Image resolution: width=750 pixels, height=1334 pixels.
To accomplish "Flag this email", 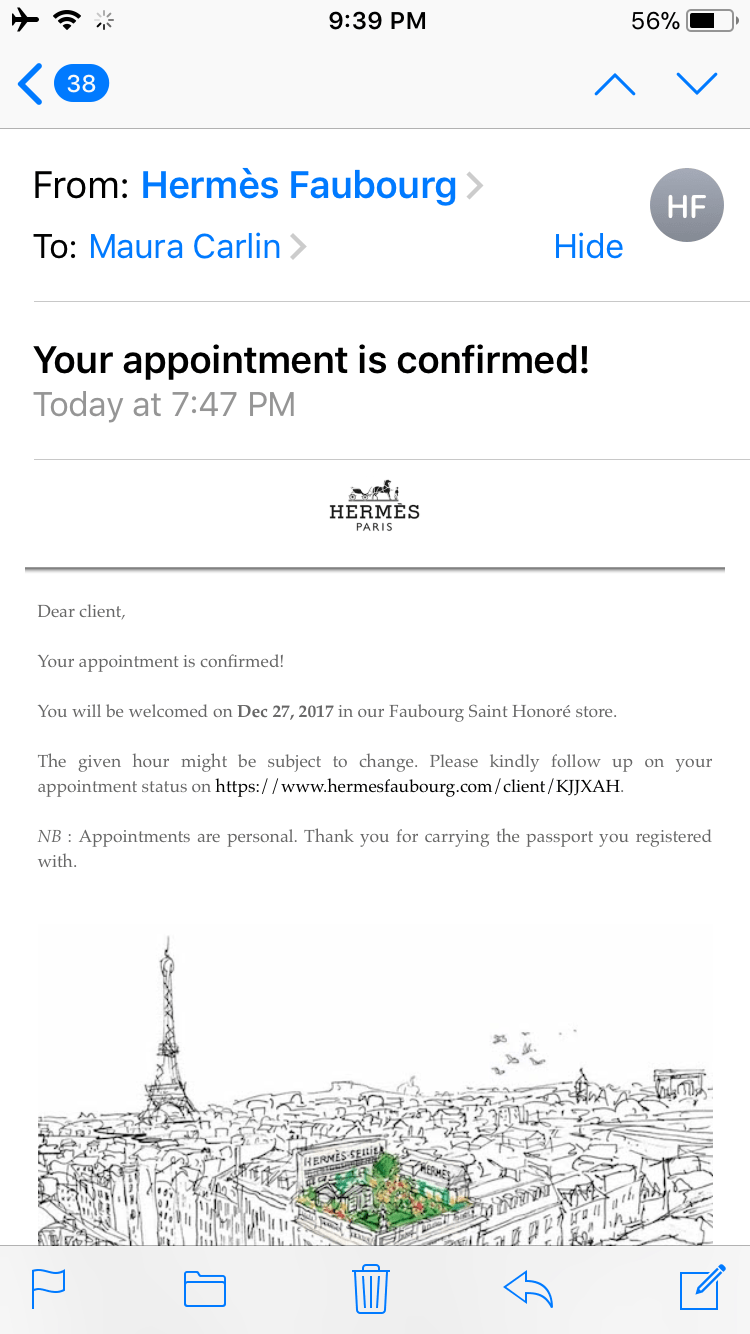I will (48, 1288).
